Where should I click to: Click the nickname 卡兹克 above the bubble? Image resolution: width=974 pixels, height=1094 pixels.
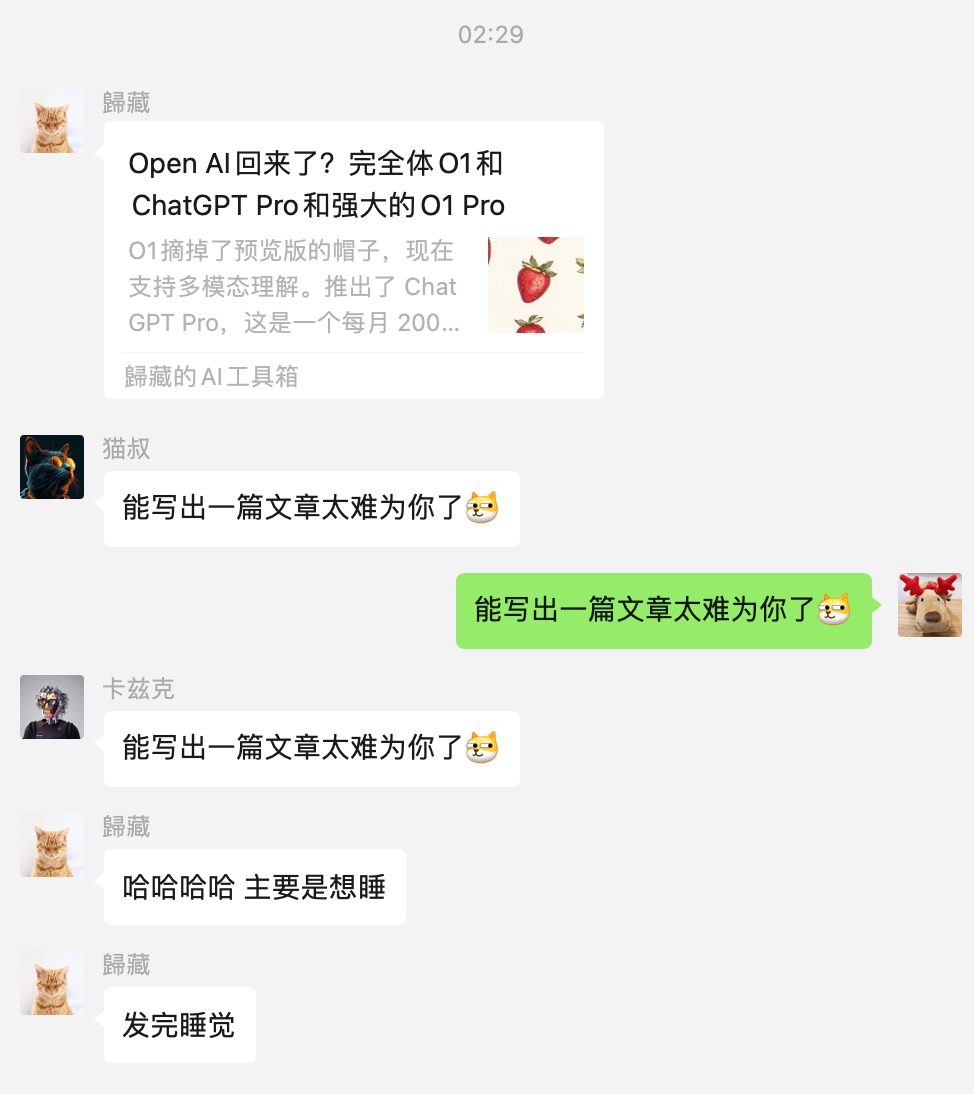tap(139, 690)
